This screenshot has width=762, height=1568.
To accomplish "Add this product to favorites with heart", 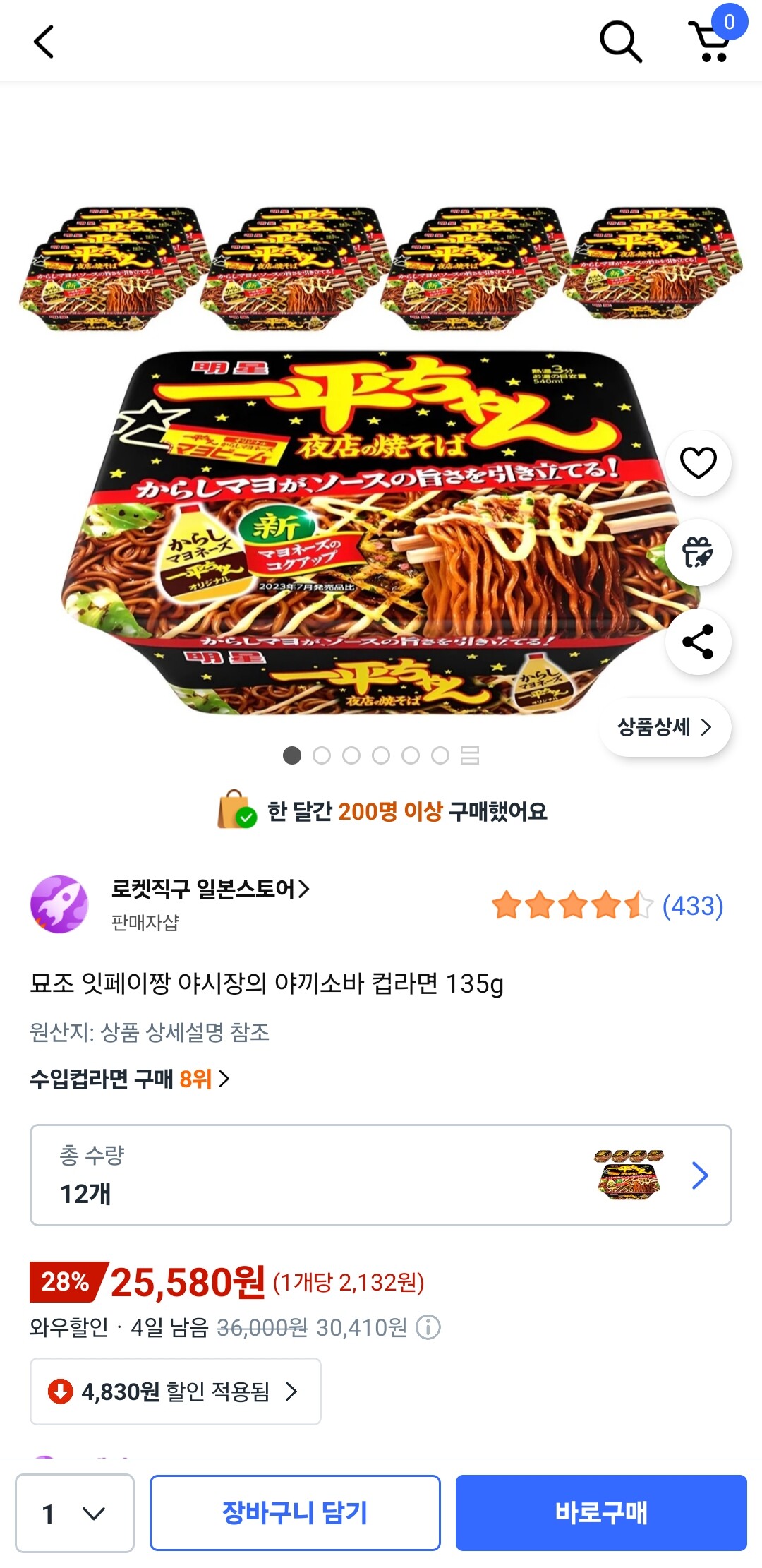I will [x=698, y=463].
